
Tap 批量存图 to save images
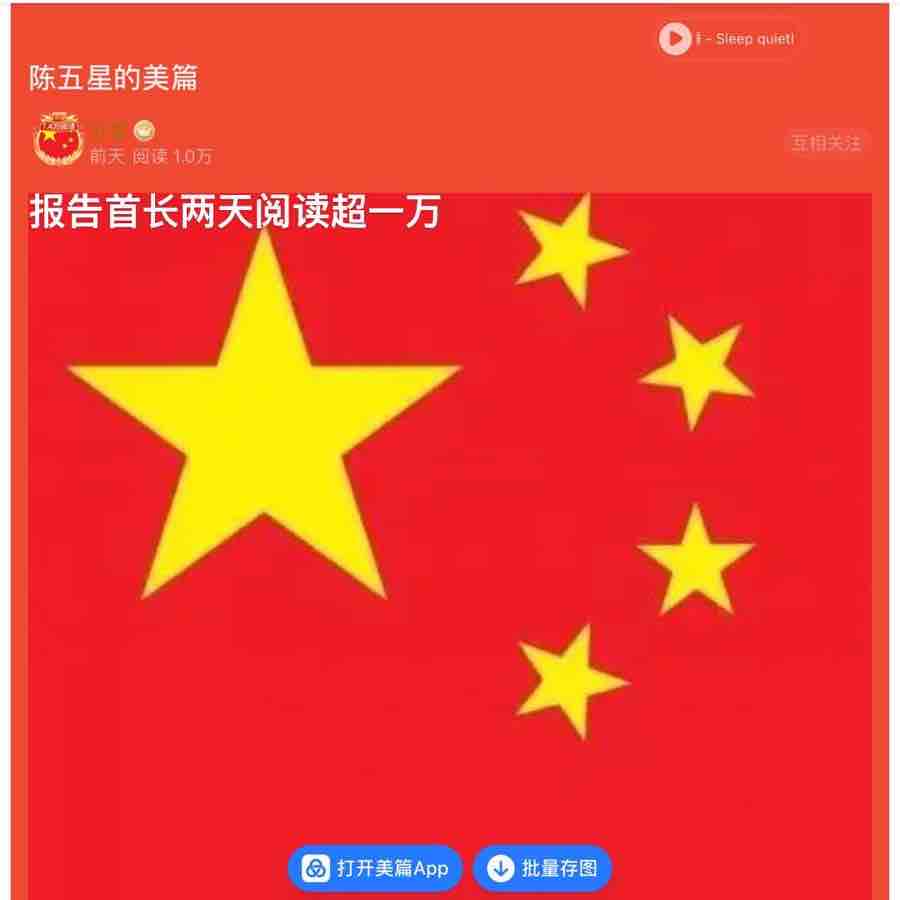tap(542, 867)
